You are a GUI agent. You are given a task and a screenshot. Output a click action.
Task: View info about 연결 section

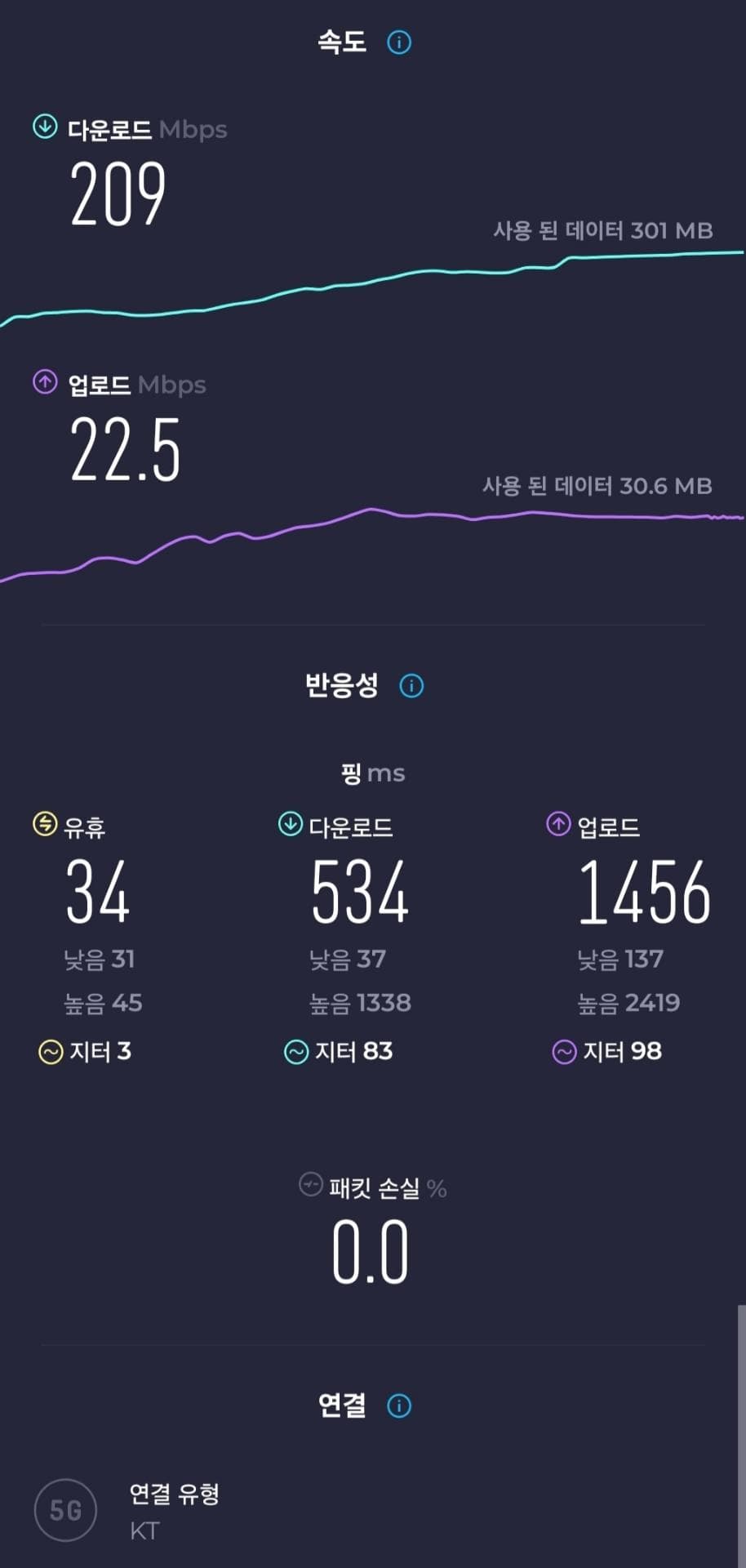(x=399, y=1405)
